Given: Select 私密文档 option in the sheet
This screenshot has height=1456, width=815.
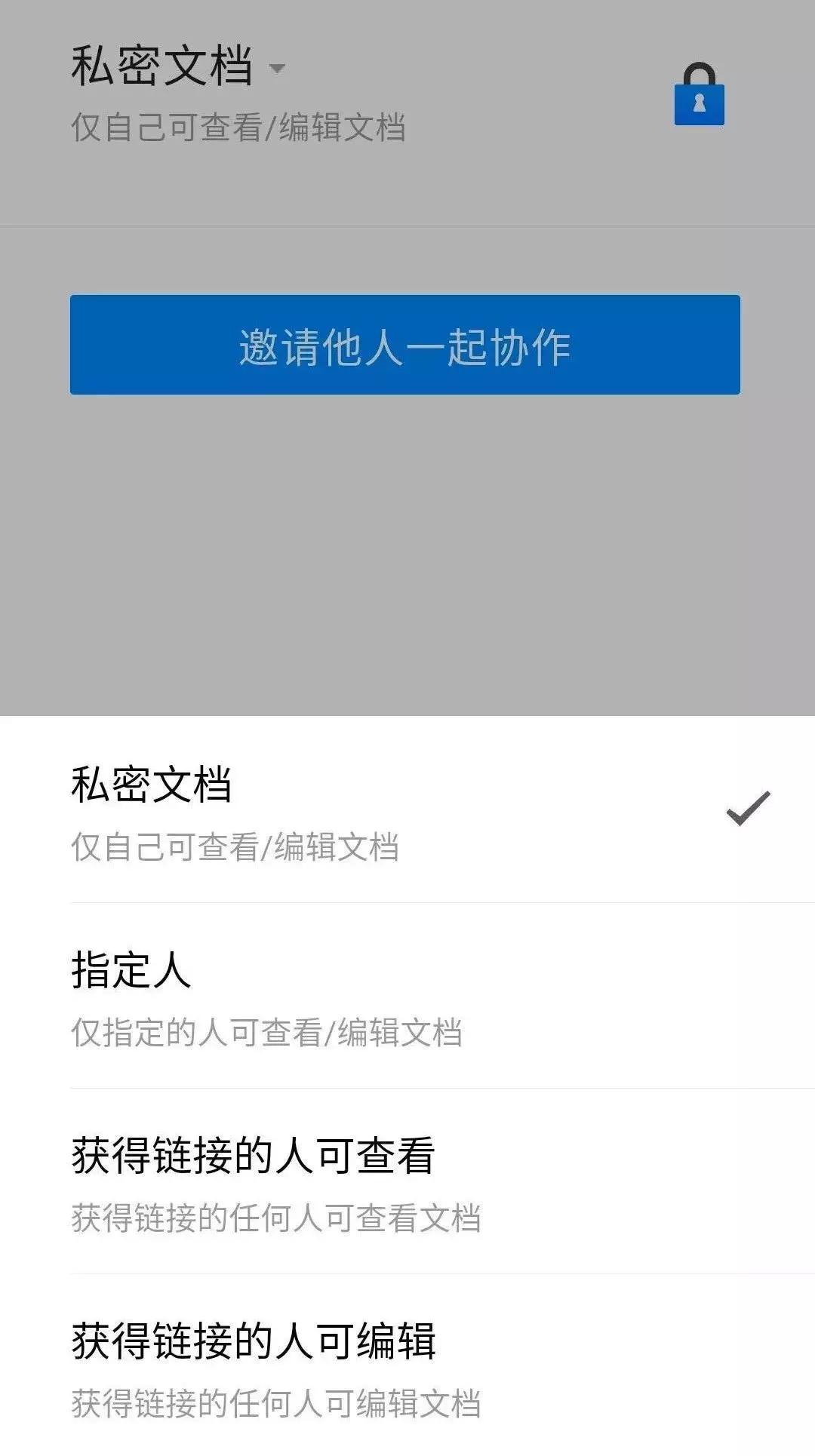Looking at the screenshot, I should click(407, 810).
